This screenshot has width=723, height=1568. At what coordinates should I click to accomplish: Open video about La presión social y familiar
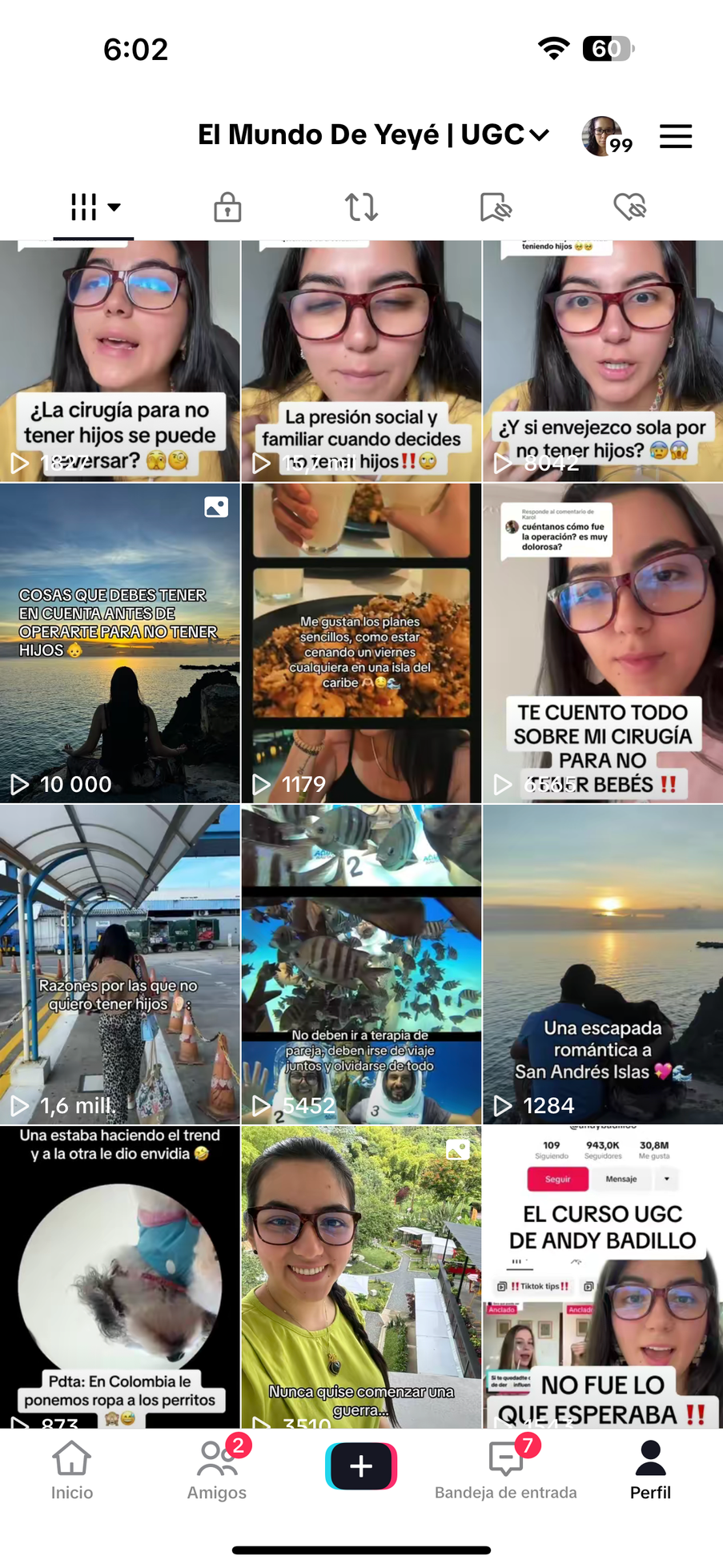tap(361, 360)
